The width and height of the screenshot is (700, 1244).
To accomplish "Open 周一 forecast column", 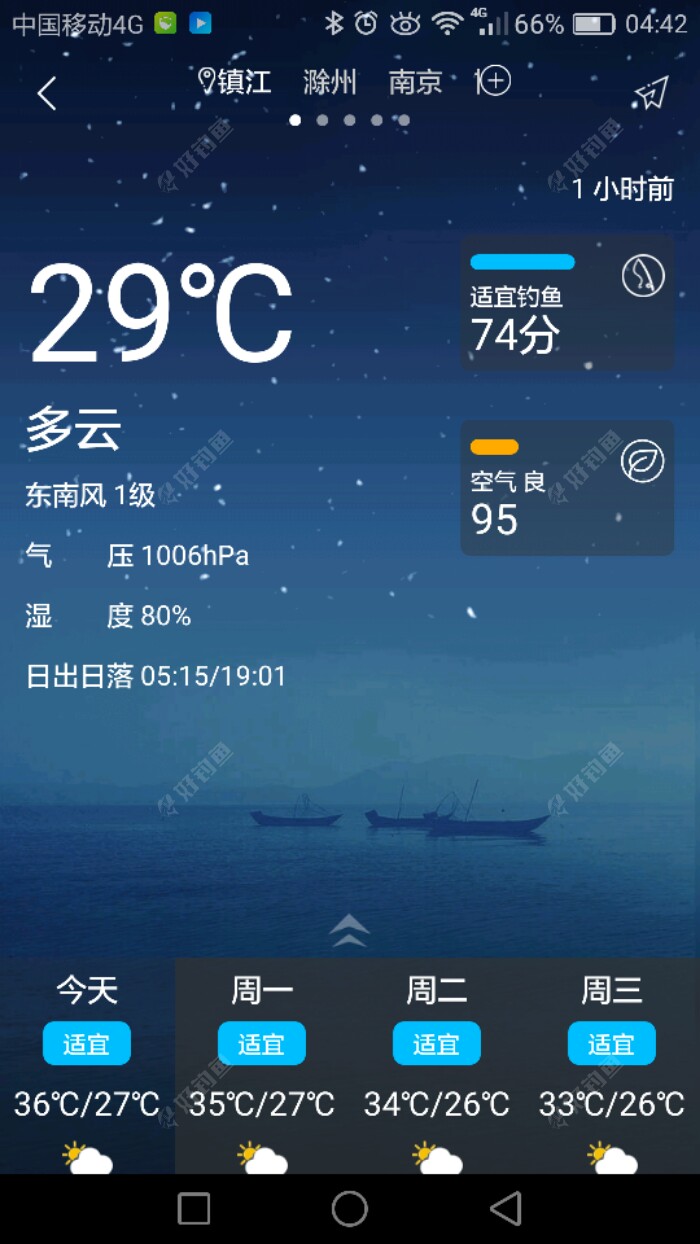I will click(x=262, y=1065).
